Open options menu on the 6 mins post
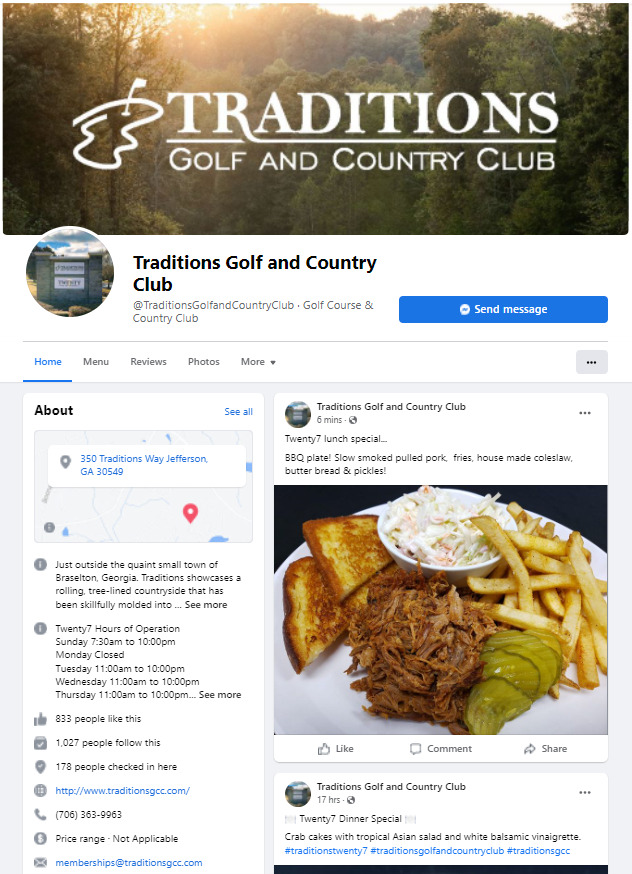 (x=585, y=413)
